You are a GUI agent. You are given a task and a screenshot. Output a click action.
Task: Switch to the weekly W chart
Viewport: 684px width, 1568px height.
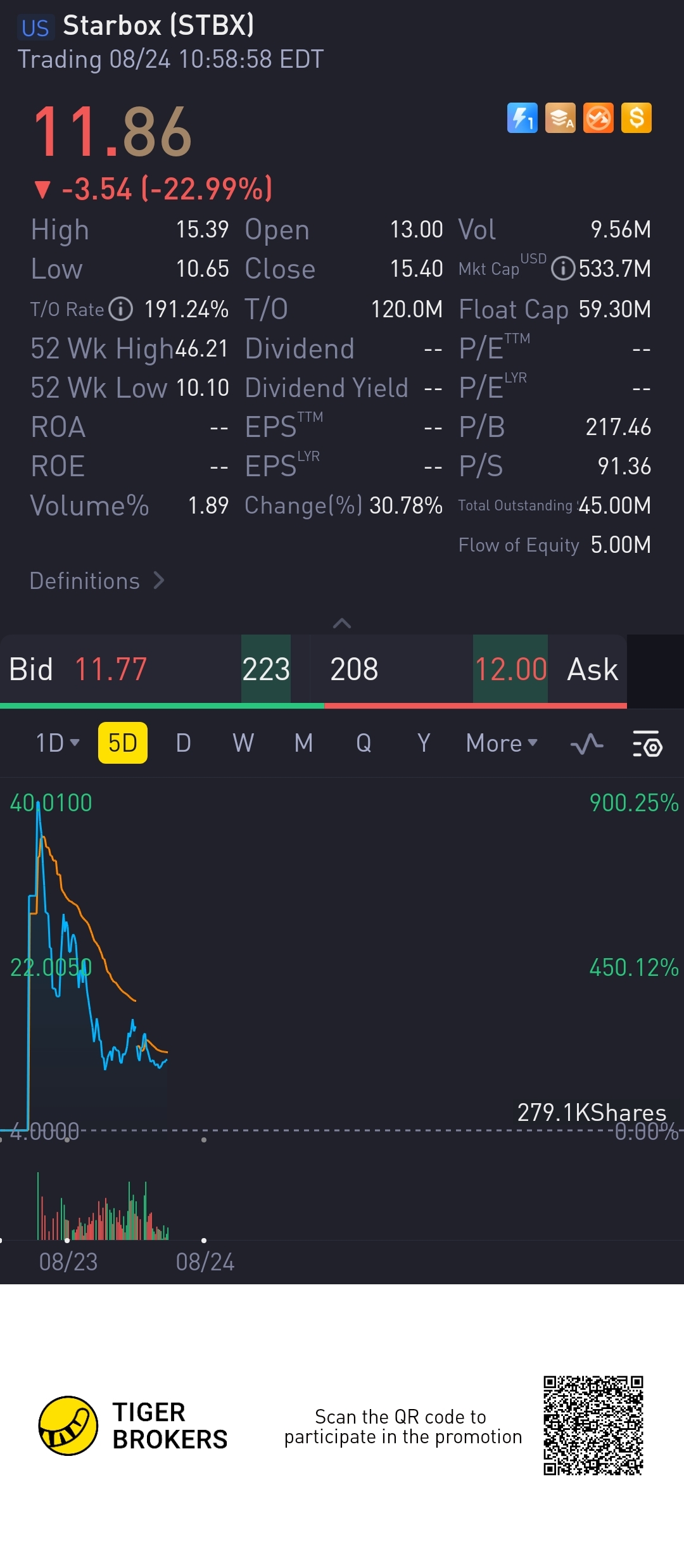[243, 743]
